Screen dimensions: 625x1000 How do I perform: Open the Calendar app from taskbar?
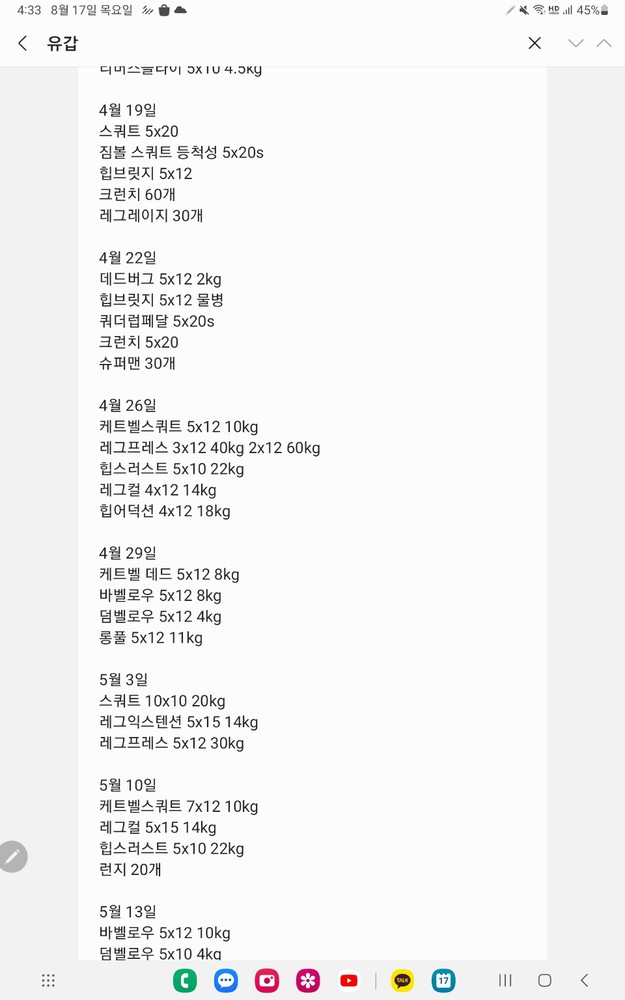pyautogui.click(x=443, y=980)
